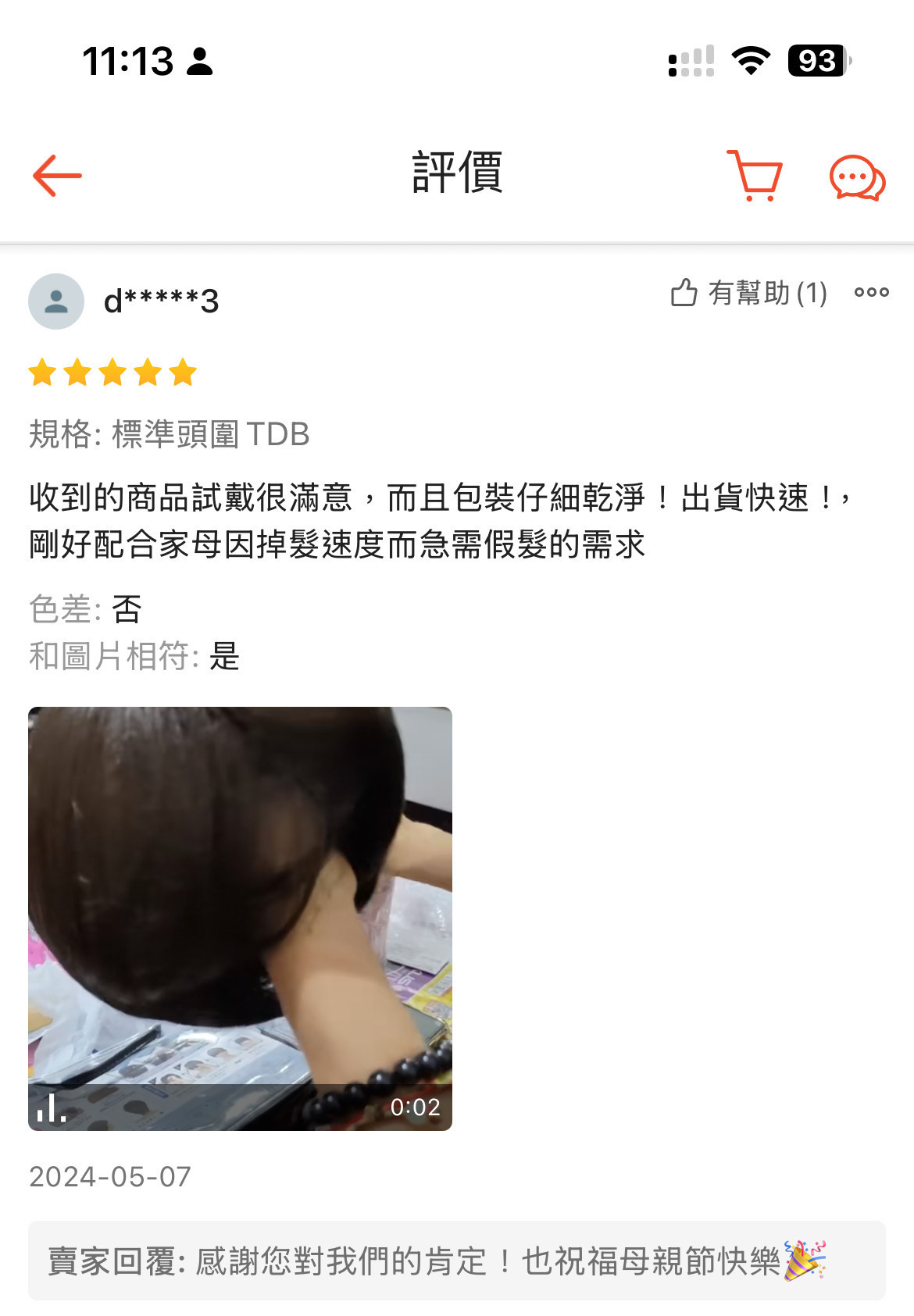914x1316 pixels.
Task: Open the shopping cart
Action: [755, 175]
